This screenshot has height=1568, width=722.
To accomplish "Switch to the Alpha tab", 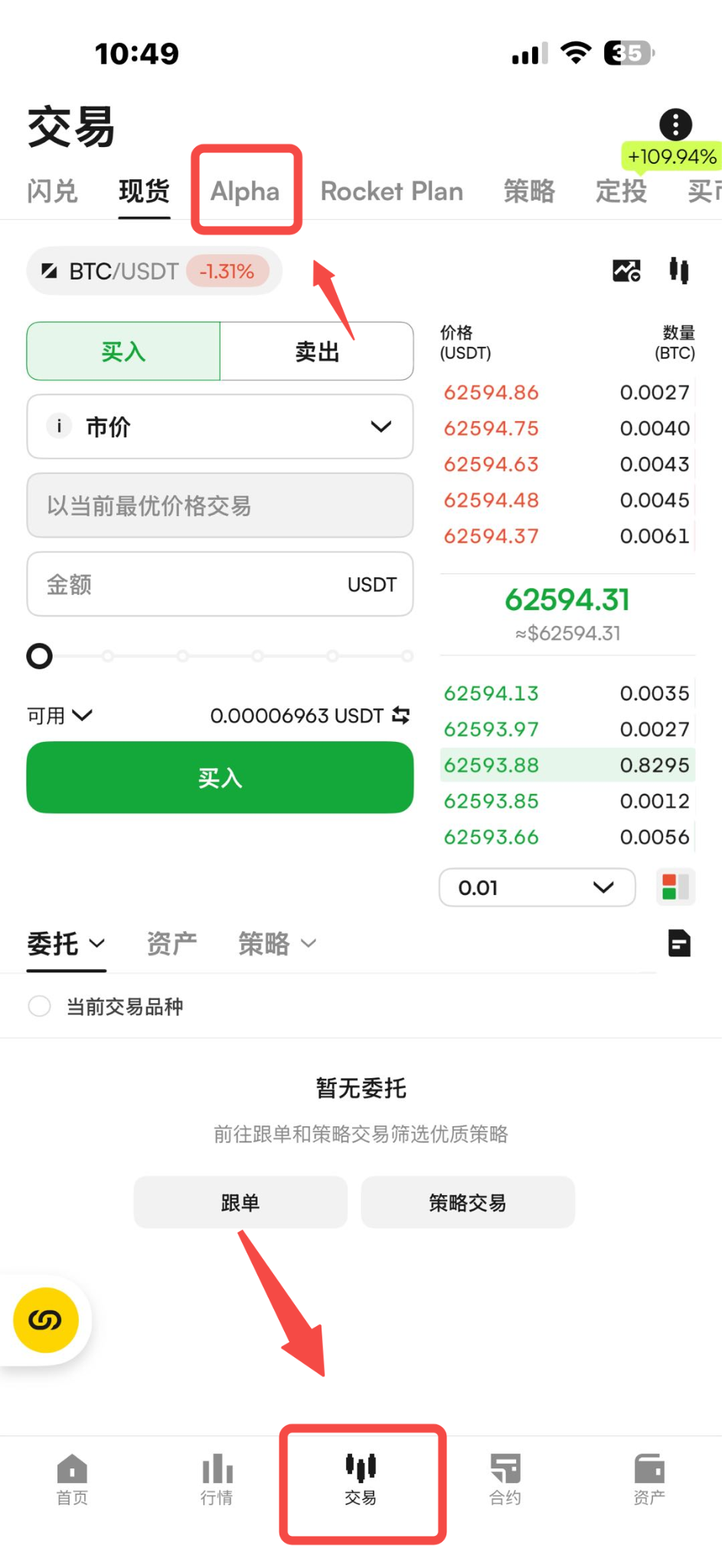I will pyautogui.click(x=245, y=191).
